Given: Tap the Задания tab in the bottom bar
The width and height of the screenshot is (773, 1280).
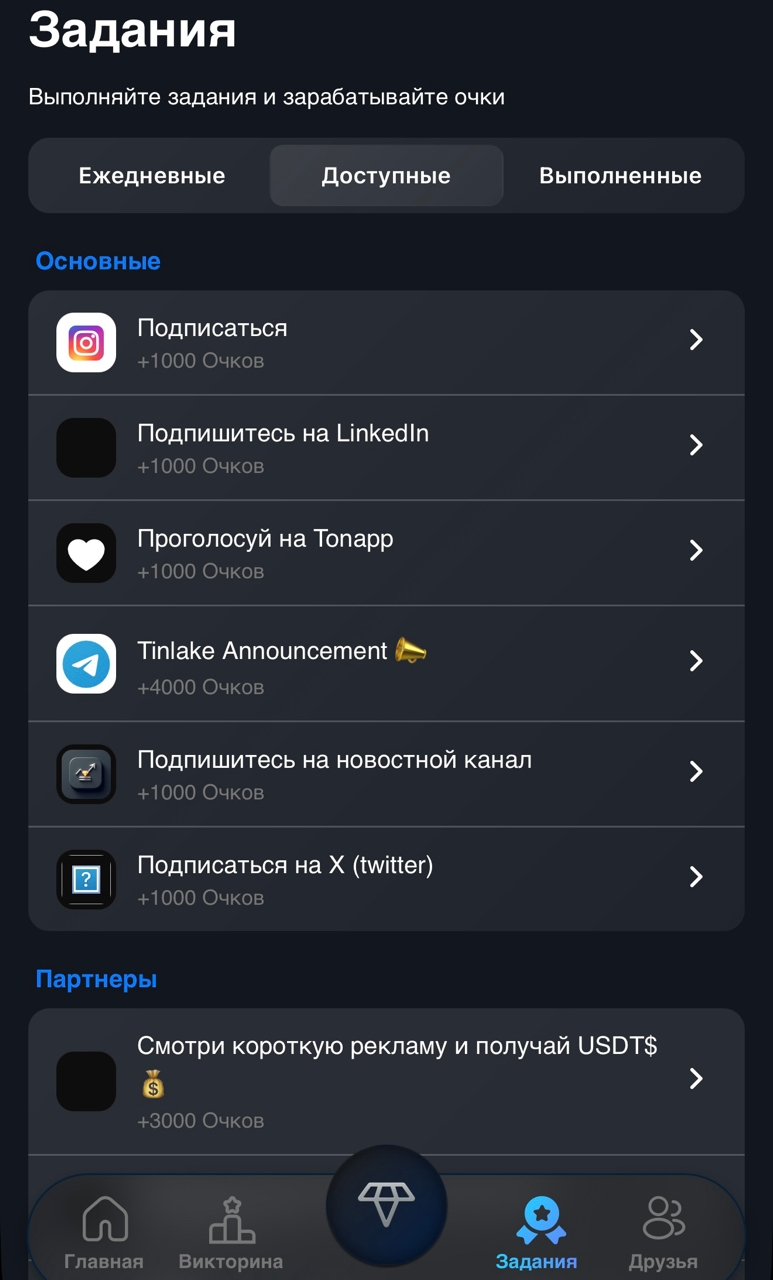Looking at the screenshot, I should pos(537,1232).
